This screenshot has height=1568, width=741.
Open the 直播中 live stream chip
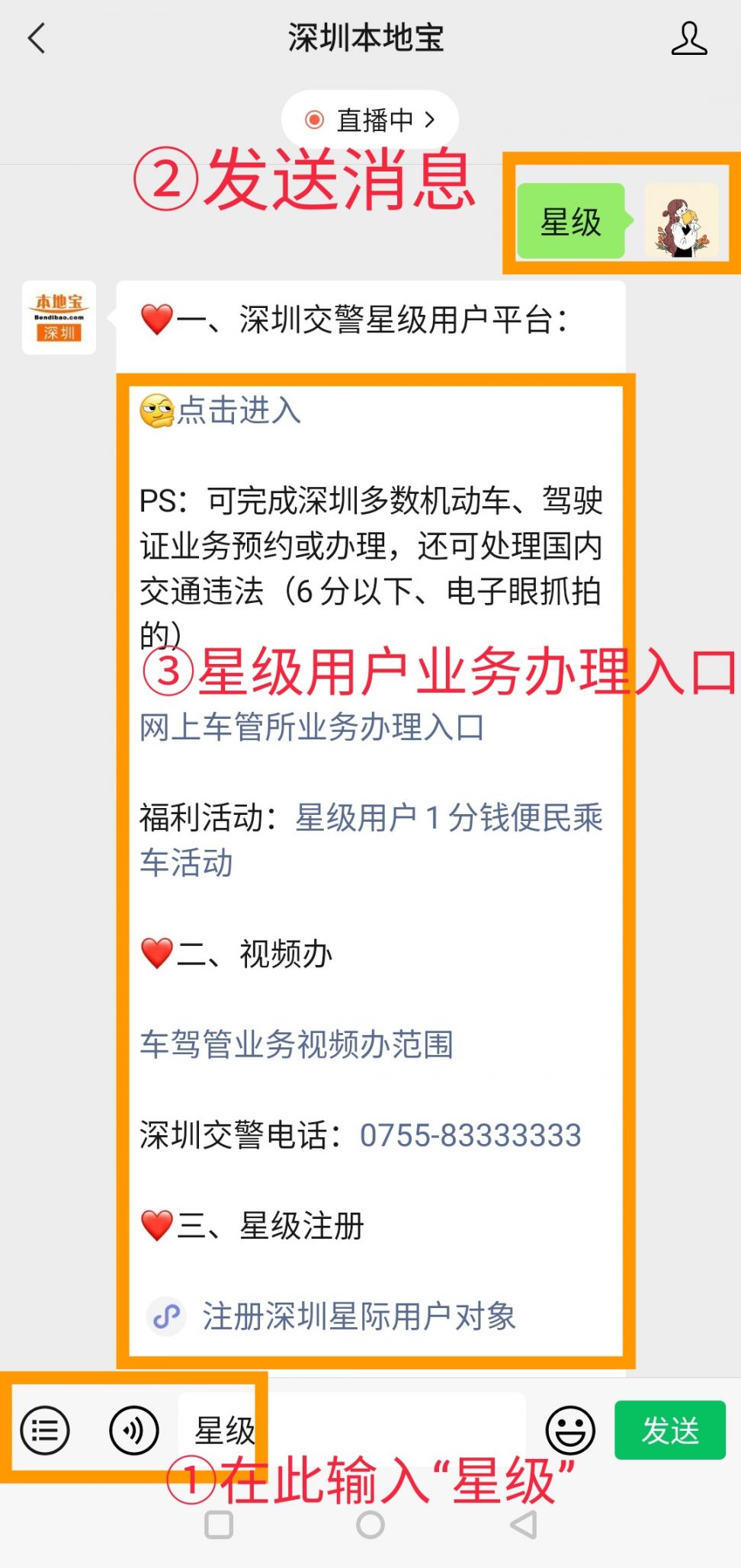(370, 120)
